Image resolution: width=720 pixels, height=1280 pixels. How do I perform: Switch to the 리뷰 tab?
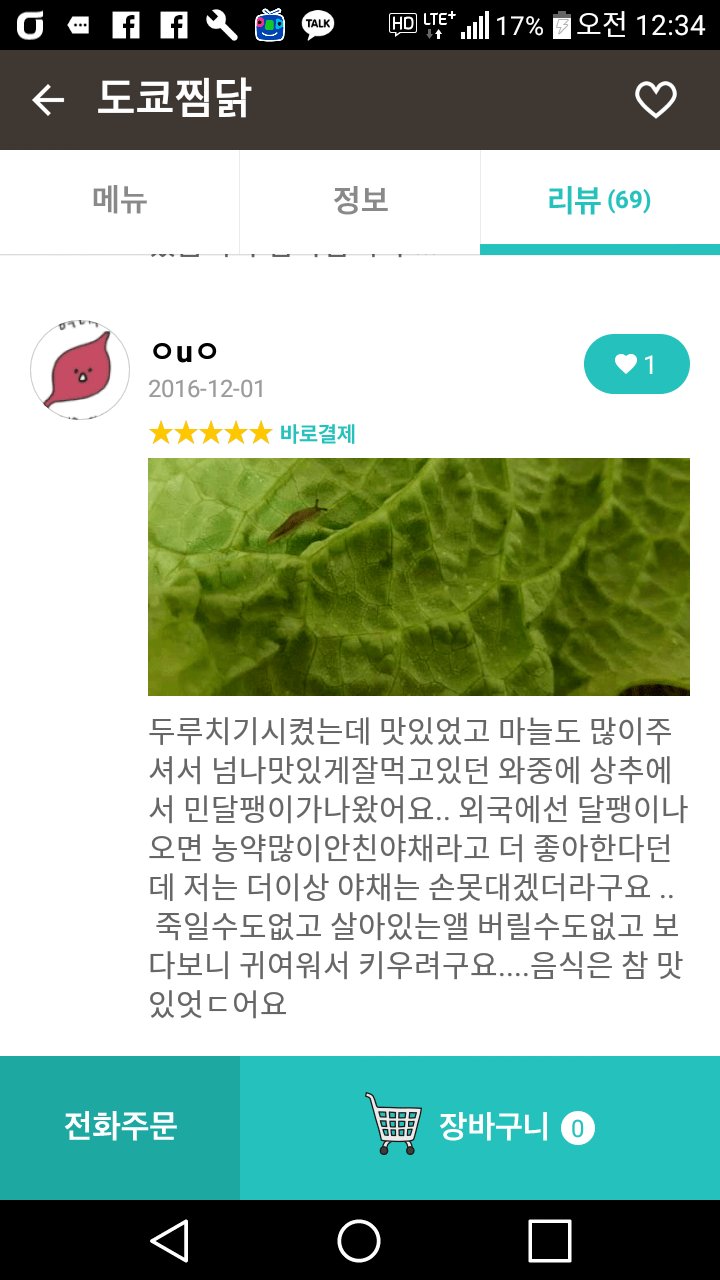(x=600, y=201)
